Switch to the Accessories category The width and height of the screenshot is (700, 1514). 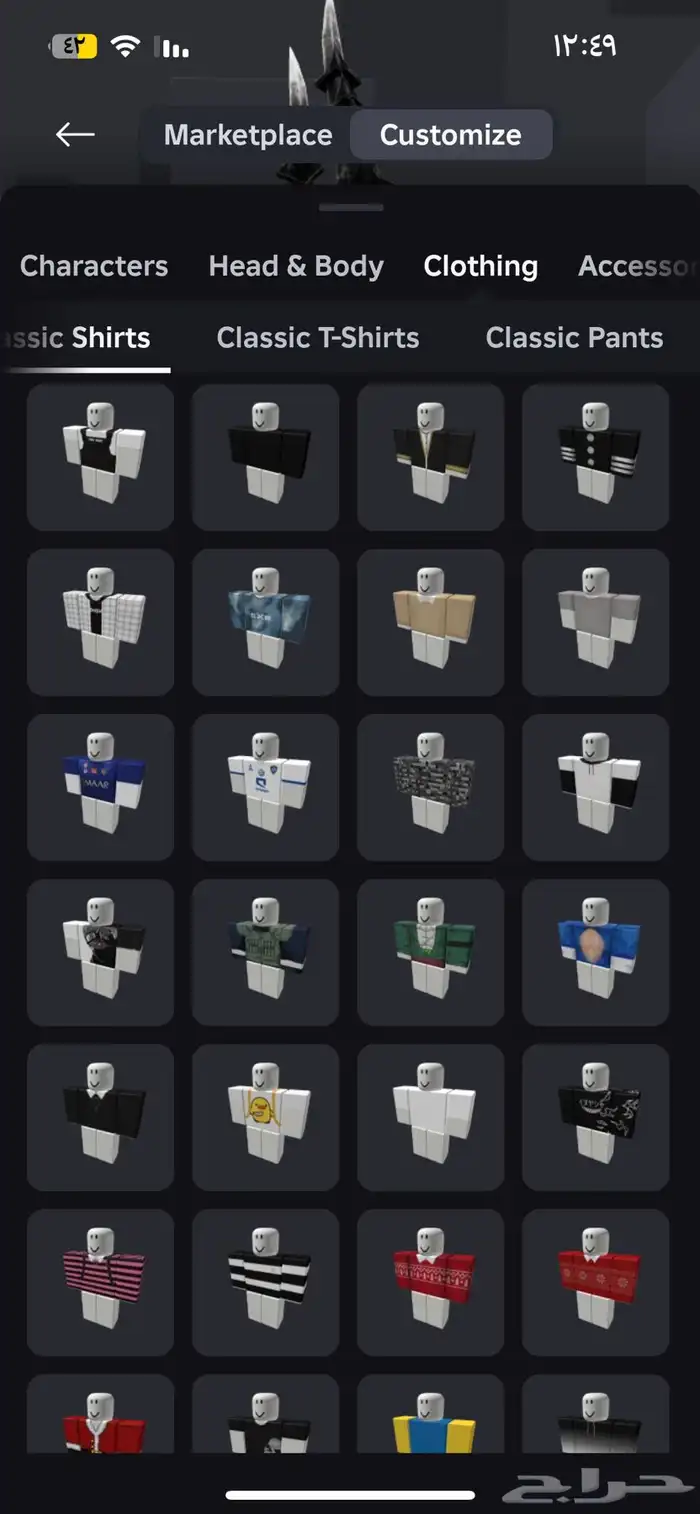[636, 266]
